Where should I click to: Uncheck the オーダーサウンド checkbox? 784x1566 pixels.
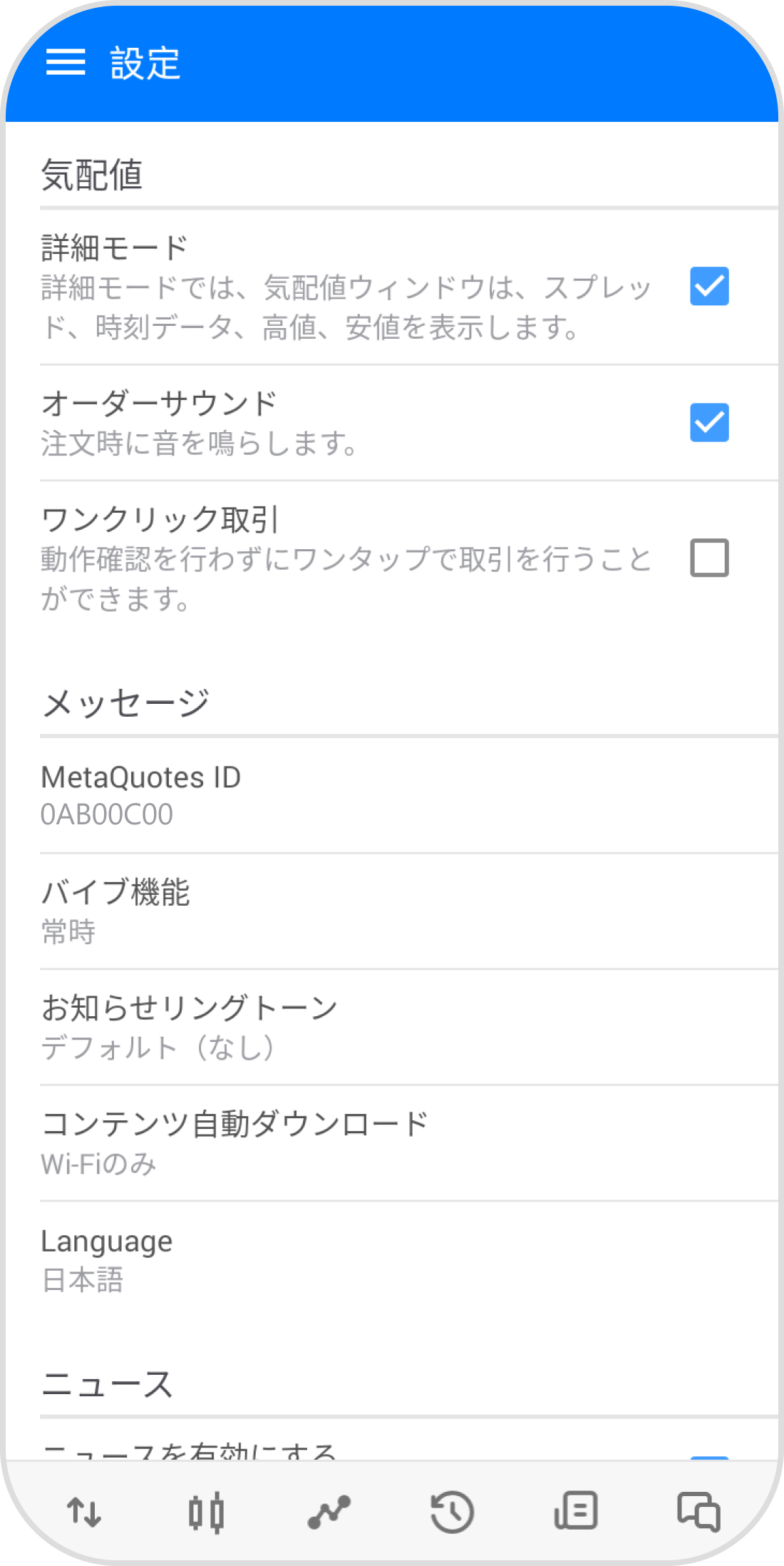click(x=709, y=422)
